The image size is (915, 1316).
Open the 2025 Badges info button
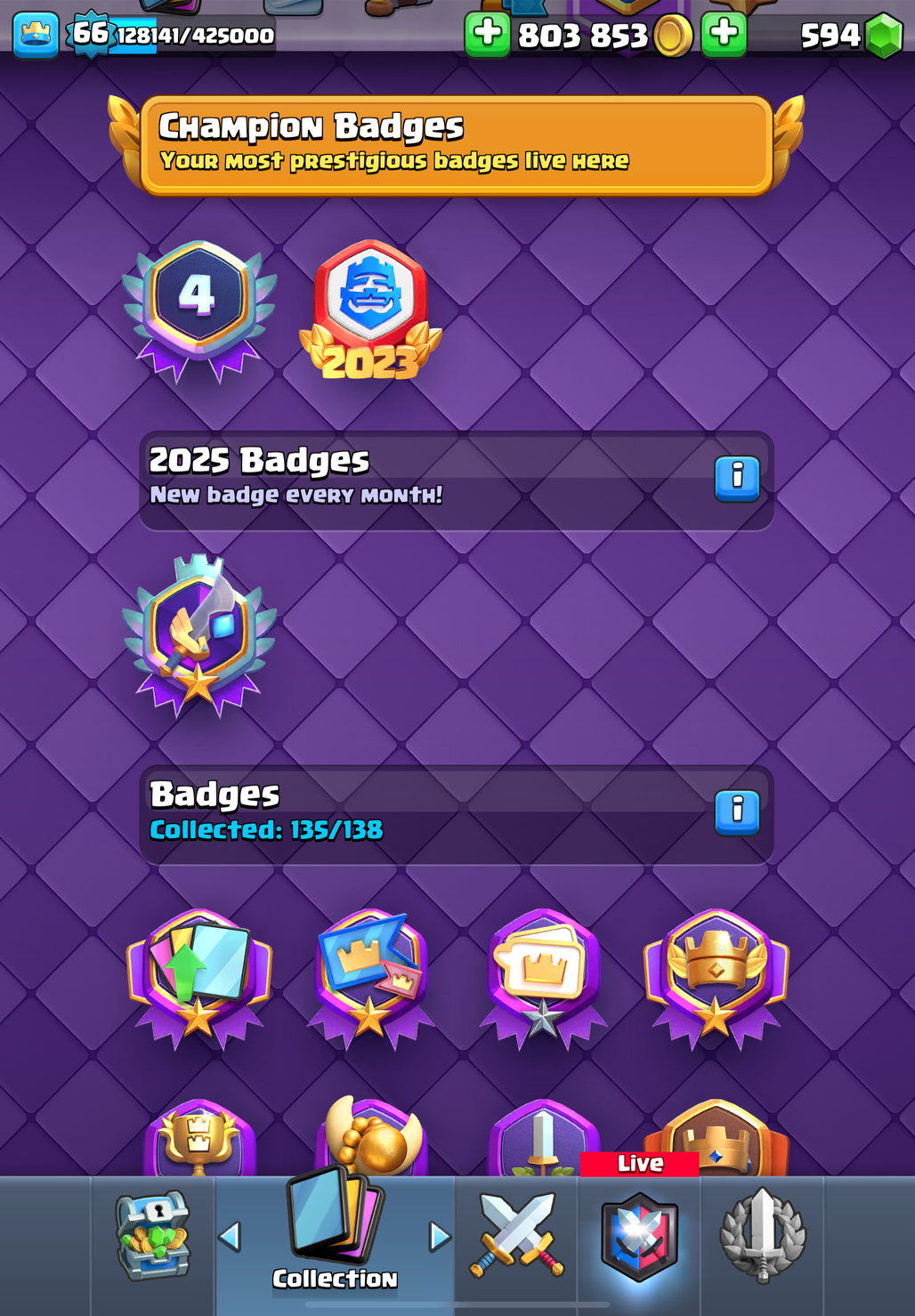pos(737,479)
